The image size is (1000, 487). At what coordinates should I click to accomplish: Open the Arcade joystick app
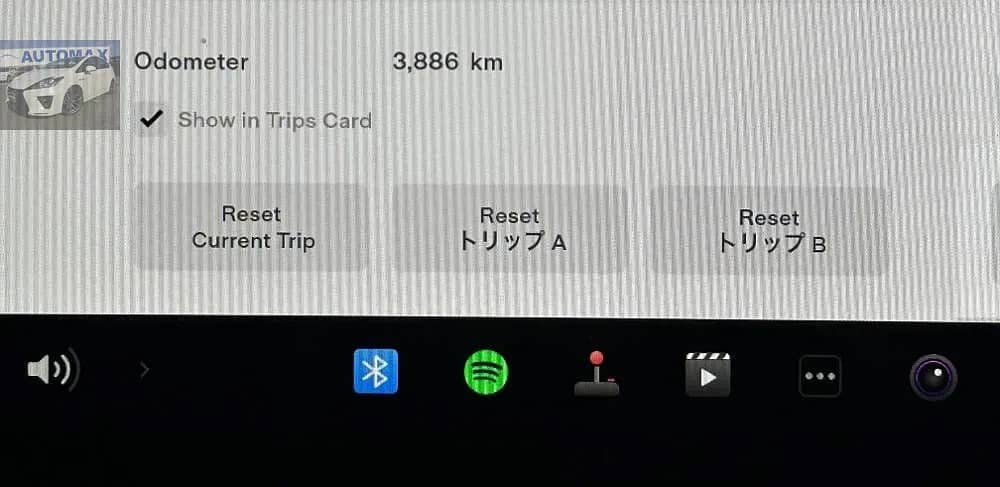597,374
